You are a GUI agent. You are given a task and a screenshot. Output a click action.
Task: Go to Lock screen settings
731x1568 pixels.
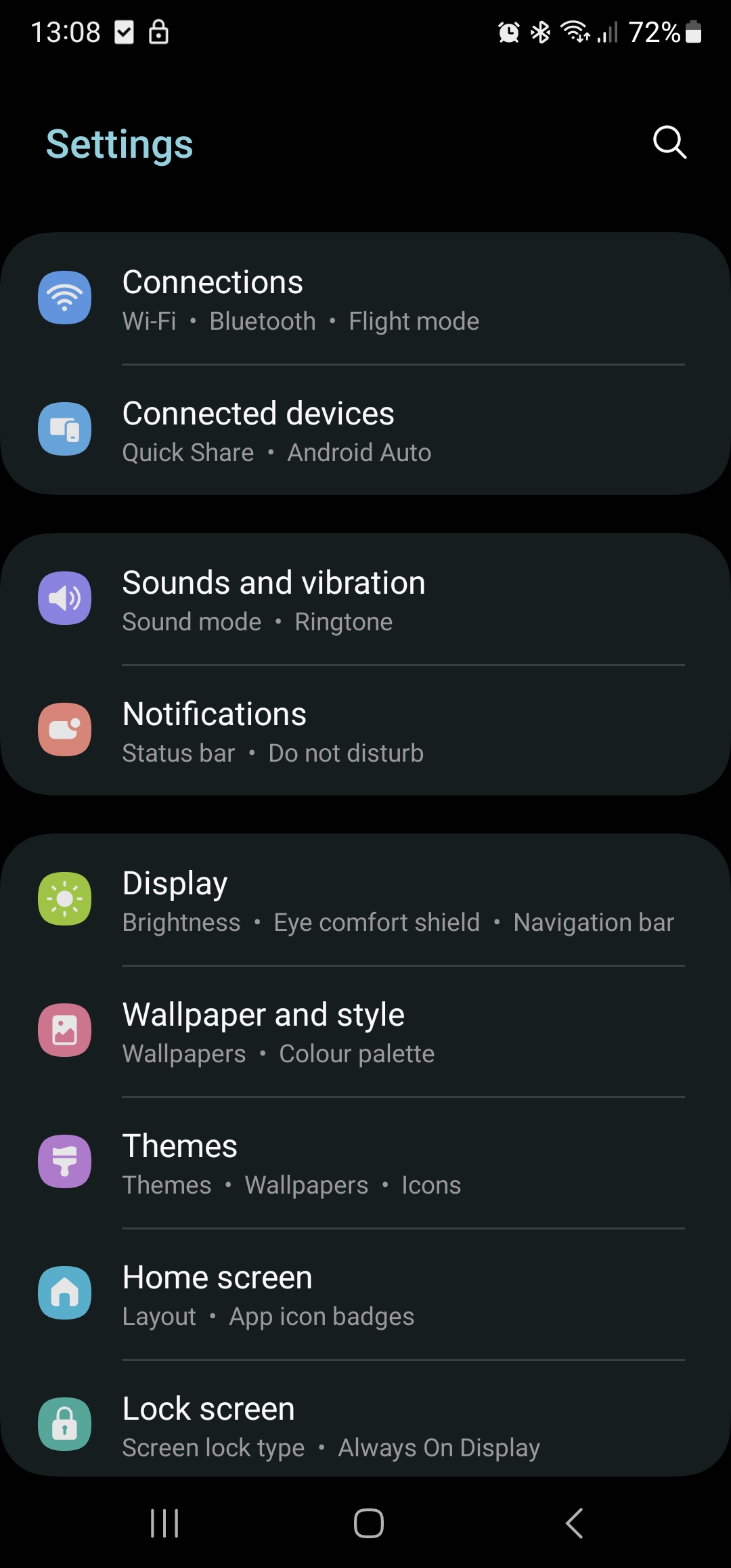tap(365, 1426)
